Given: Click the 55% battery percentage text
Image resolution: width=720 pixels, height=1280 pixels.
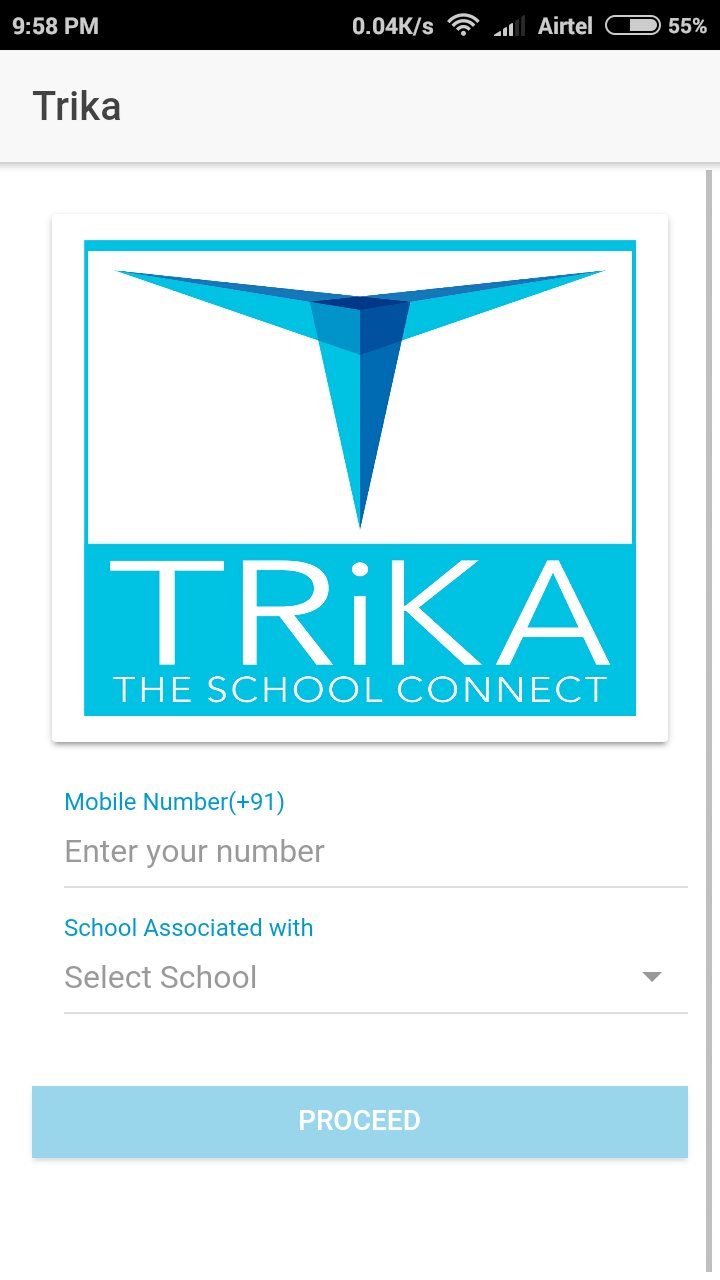Looking at the screenshot, I should [x=688, y=26].
